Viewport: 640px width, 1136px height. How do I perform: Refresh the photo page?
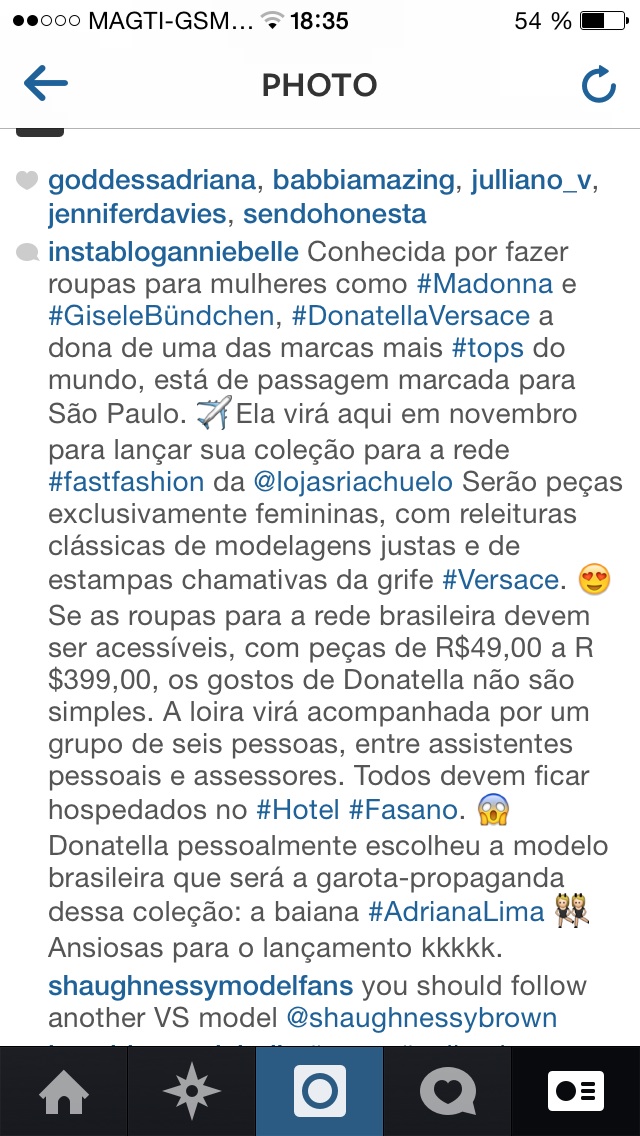[599, 85]
